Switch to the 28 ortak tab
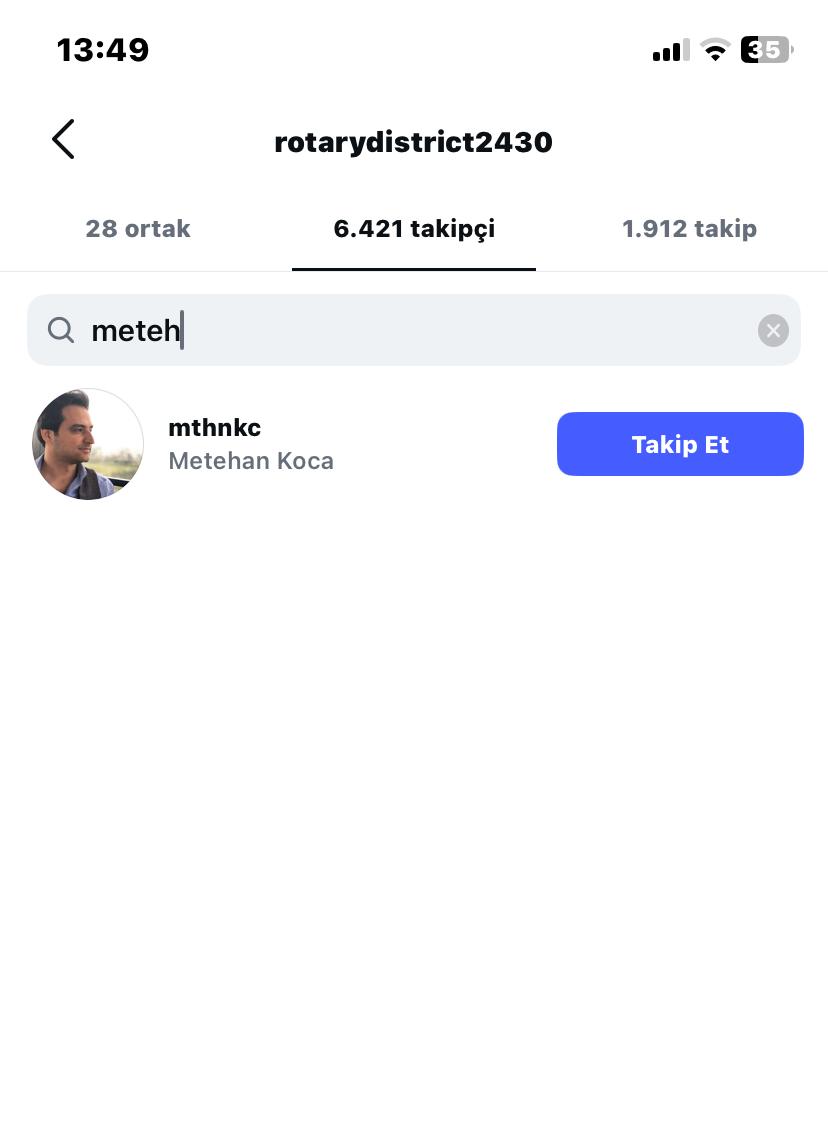Image resolution: width=828 pixels, height=1141 pixels. pyautogui.click(x=138, y=229)
